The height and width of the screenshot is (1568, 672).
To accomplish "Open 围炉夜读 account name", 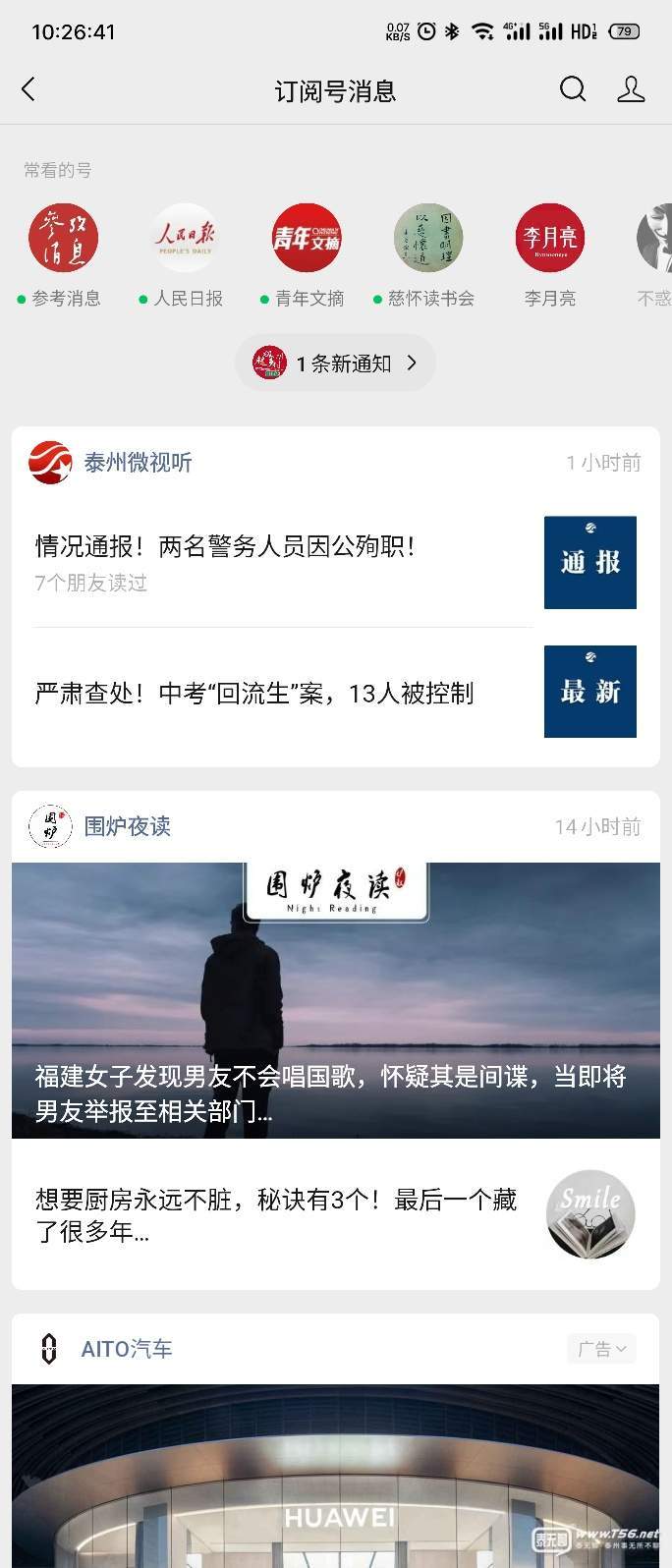I will pos(128,826).
